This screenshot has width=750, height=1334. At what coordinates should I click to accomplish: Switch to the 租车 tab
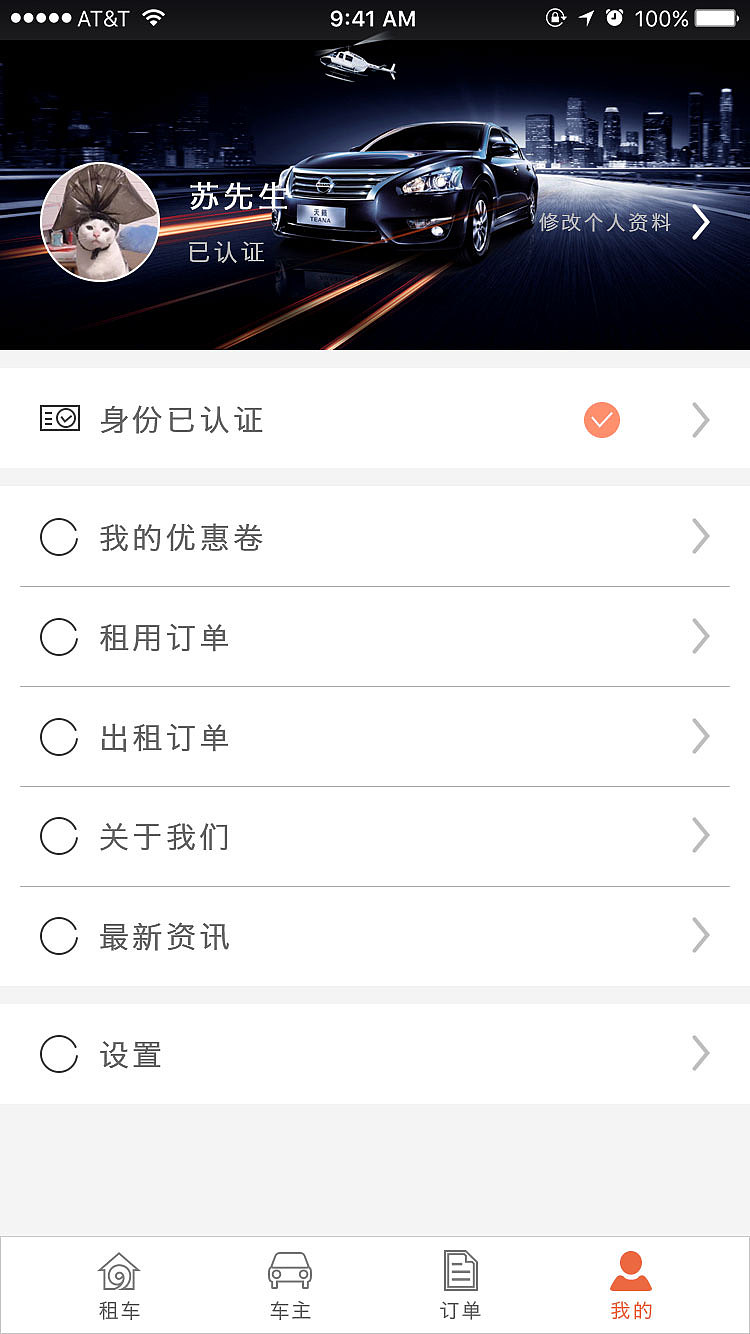(x=119, y=1285)
